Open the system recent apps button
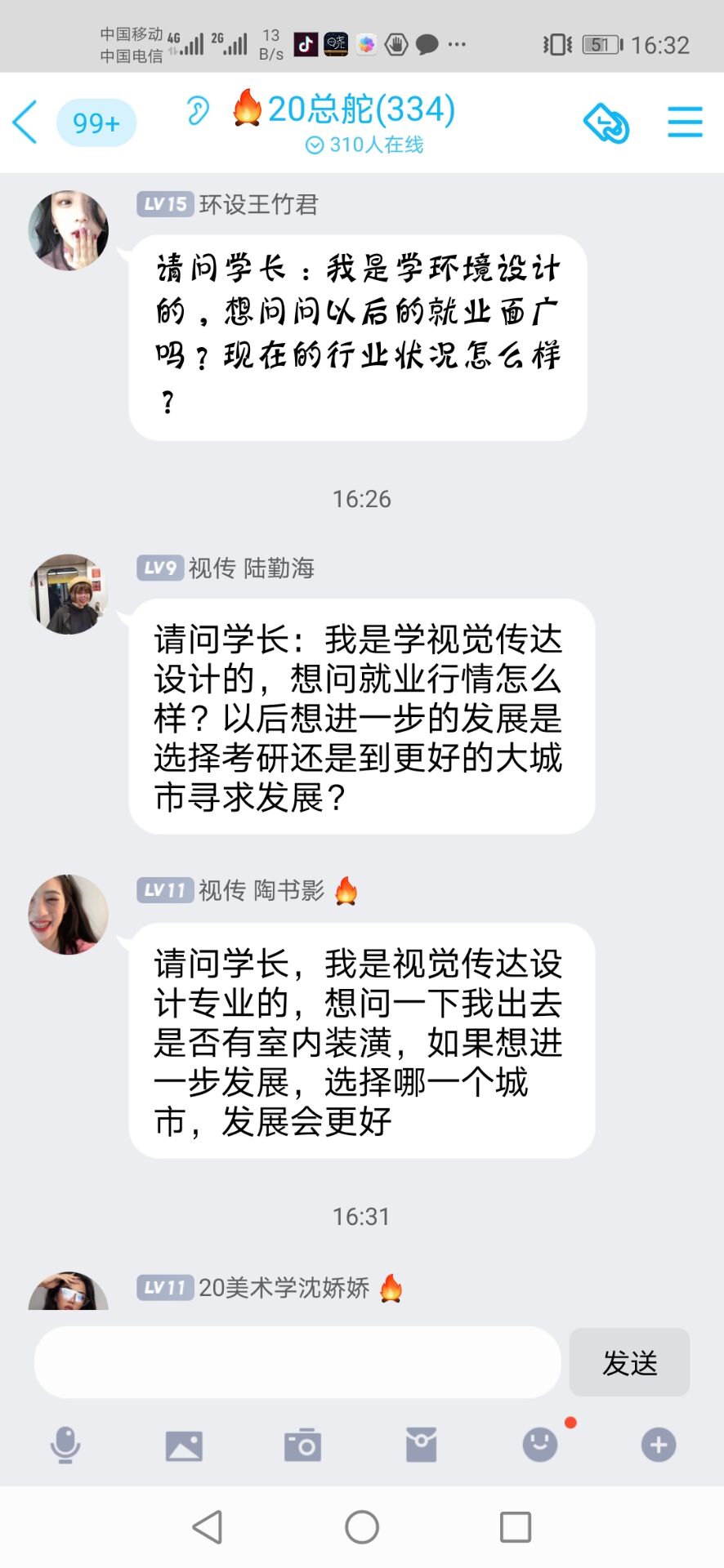724x1568 pixels. tap(516, 1526)
